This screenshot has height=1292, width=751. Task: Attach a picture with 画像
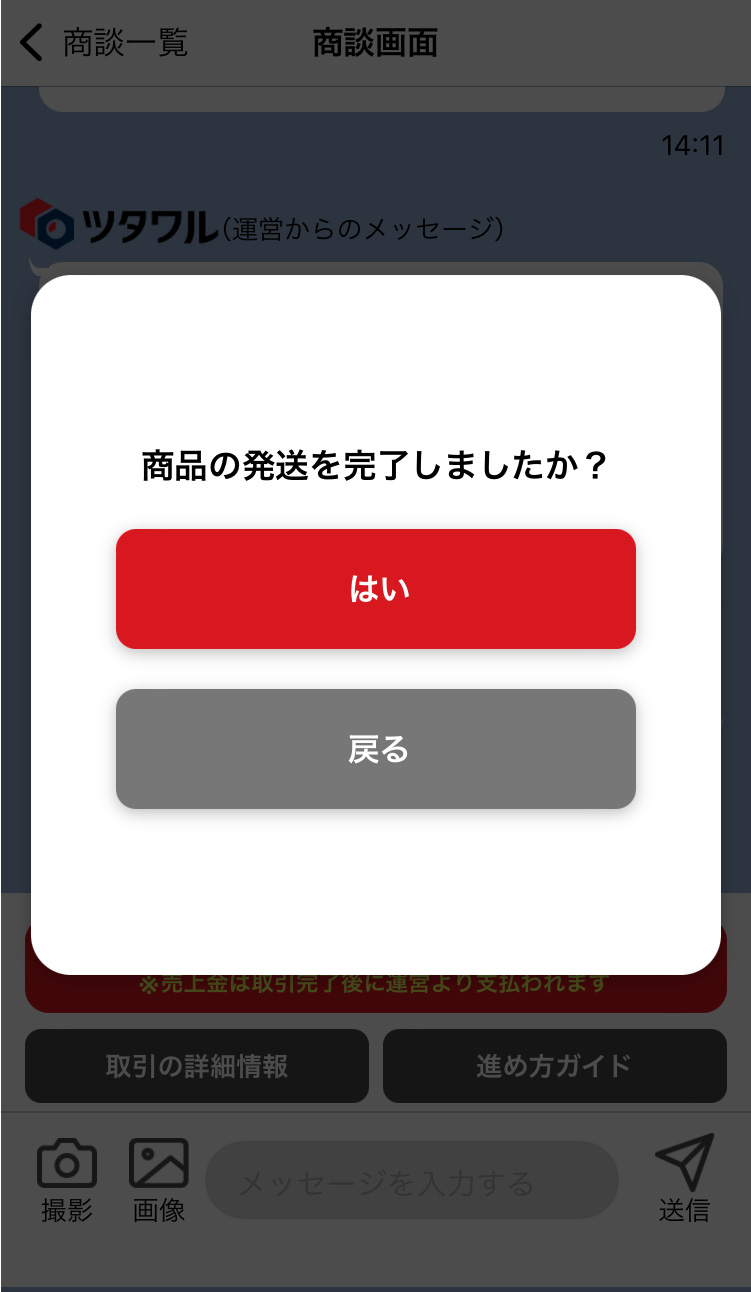(159, 1180)
